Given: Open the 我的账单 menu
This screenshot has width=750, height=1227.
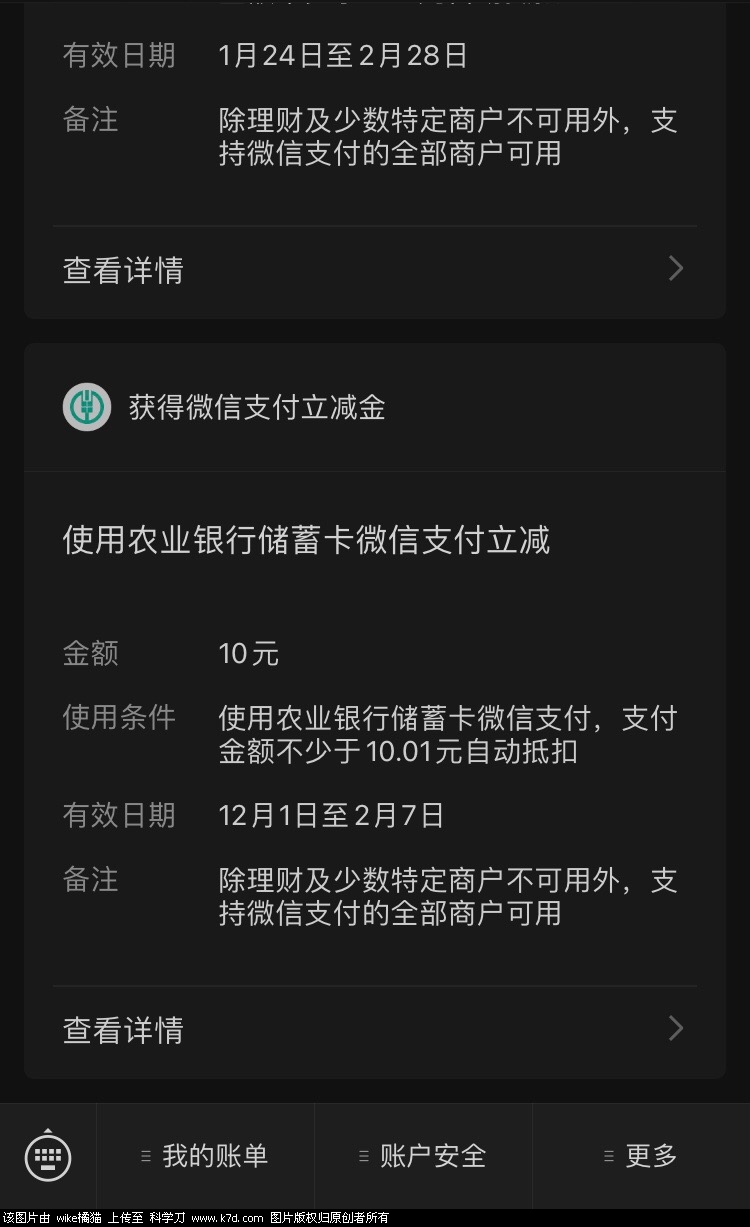Looking at the screenshot, I should pyautogui.click(x=206, y=1156).
